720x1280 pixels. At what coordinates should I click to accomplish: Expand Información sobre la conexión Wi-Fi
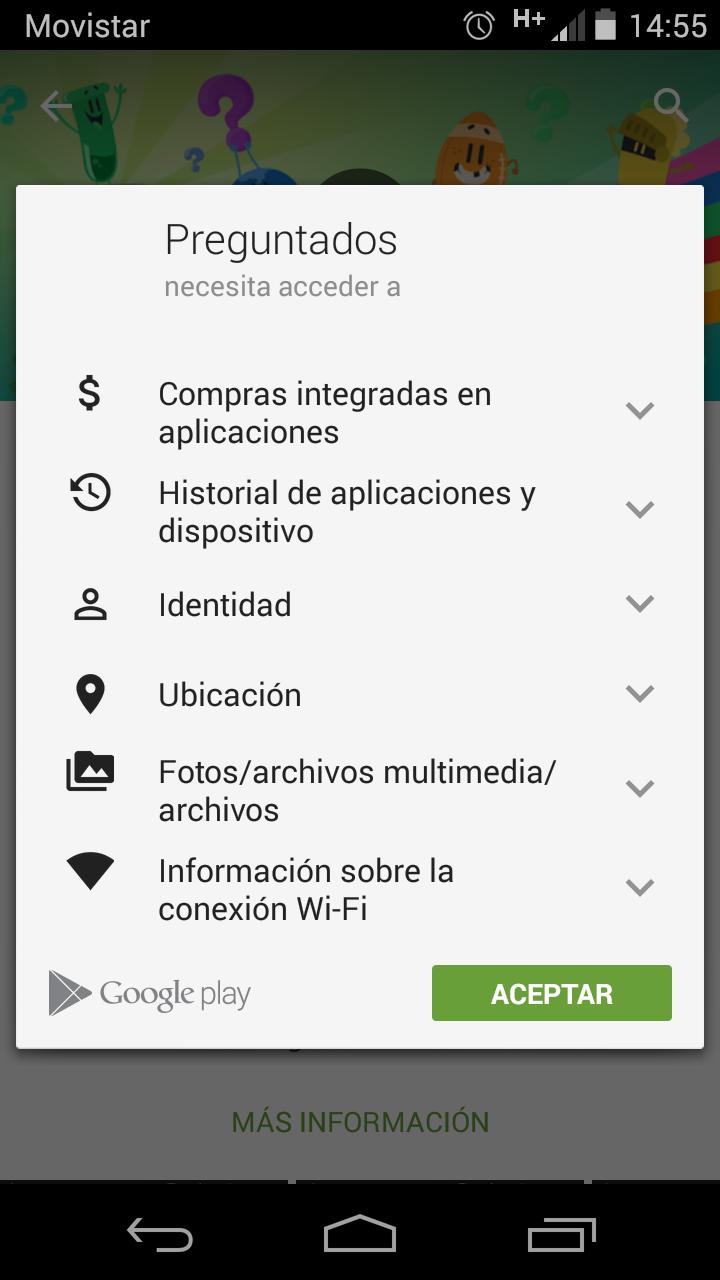[x=639, y=888]
